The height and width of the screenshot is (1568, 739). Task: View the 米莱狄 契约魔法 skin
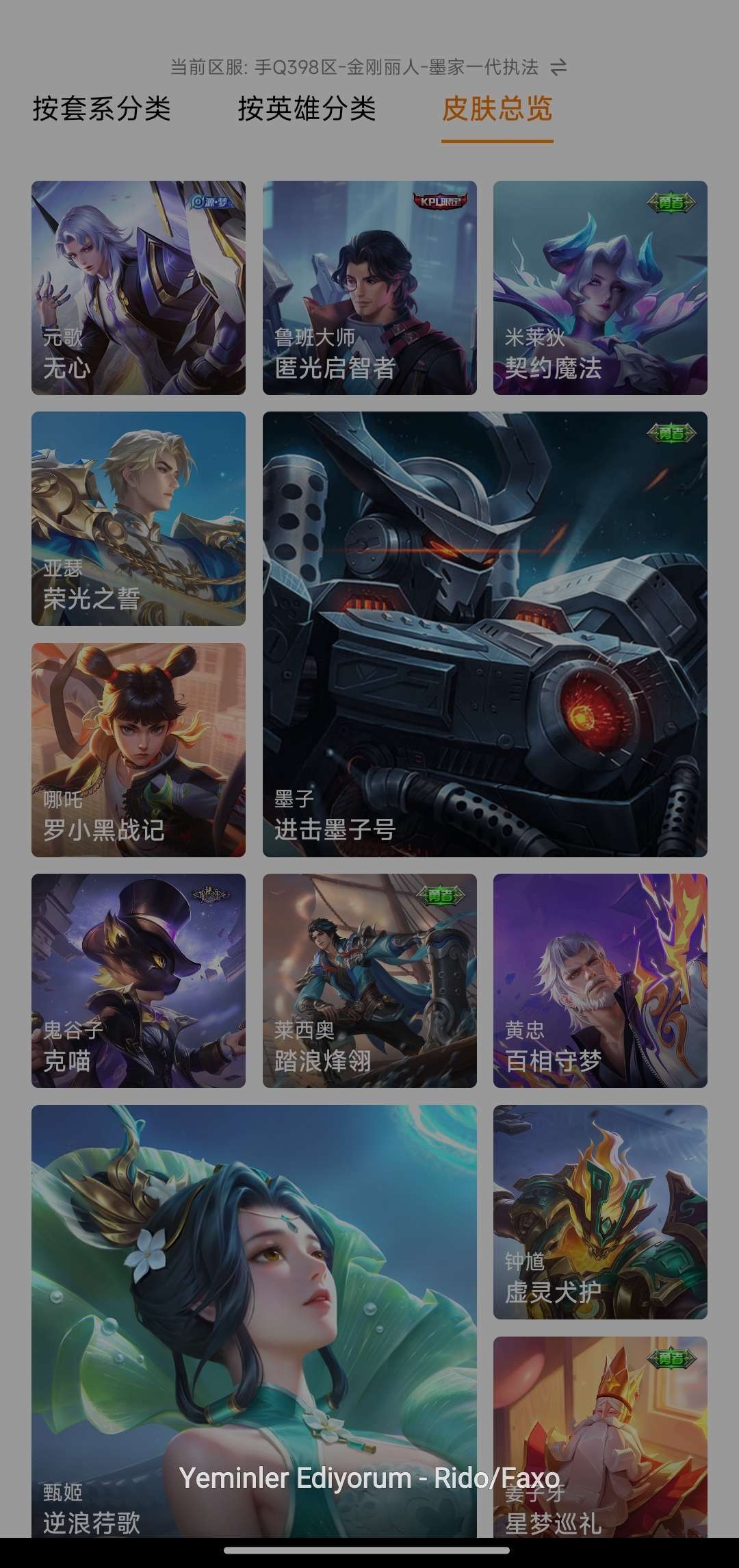click(600, 288)
